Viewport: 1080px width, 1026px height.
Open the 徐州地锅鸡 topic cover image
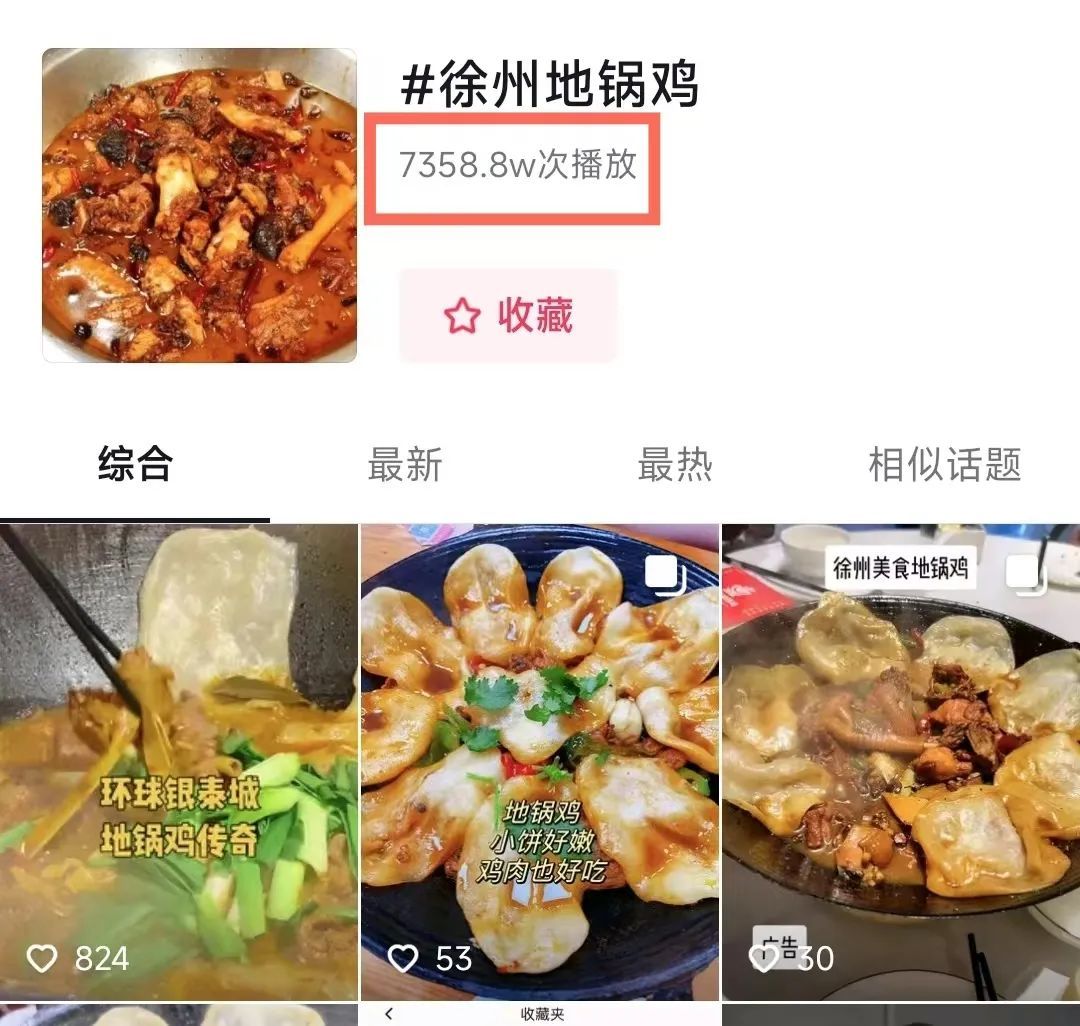pos(199,205)
